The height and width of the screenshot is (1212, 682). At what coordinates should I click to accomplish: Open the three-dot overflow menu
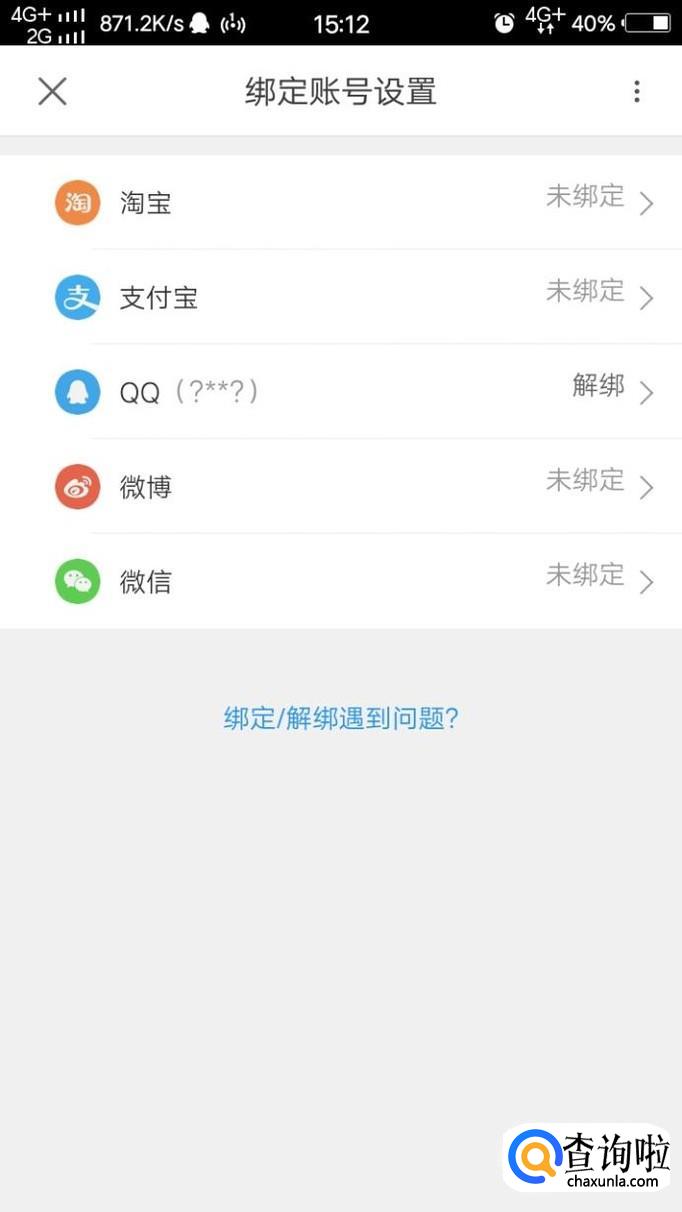[x=637, y=92]
